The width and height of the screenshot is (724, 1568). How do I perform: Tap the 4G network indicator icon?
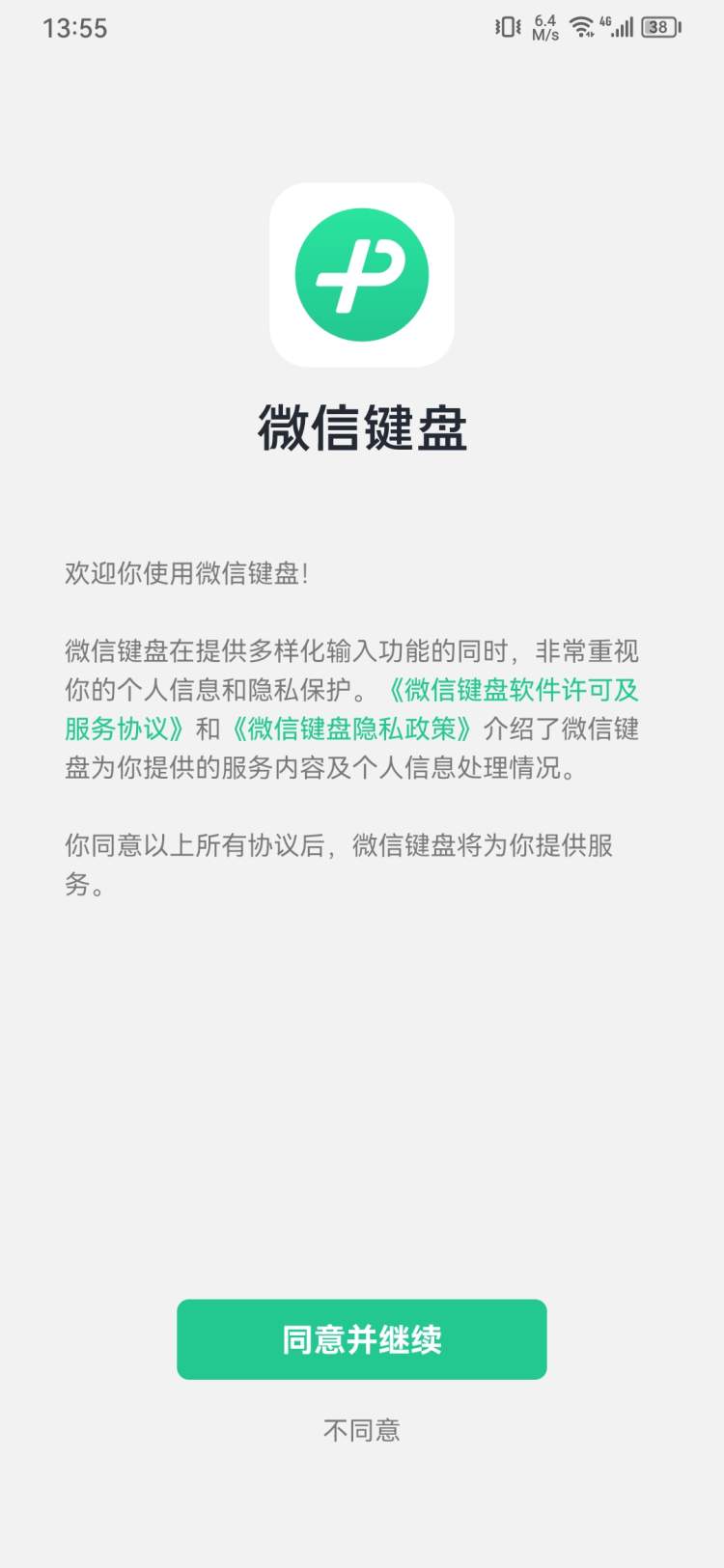click(x=608, y=21)
